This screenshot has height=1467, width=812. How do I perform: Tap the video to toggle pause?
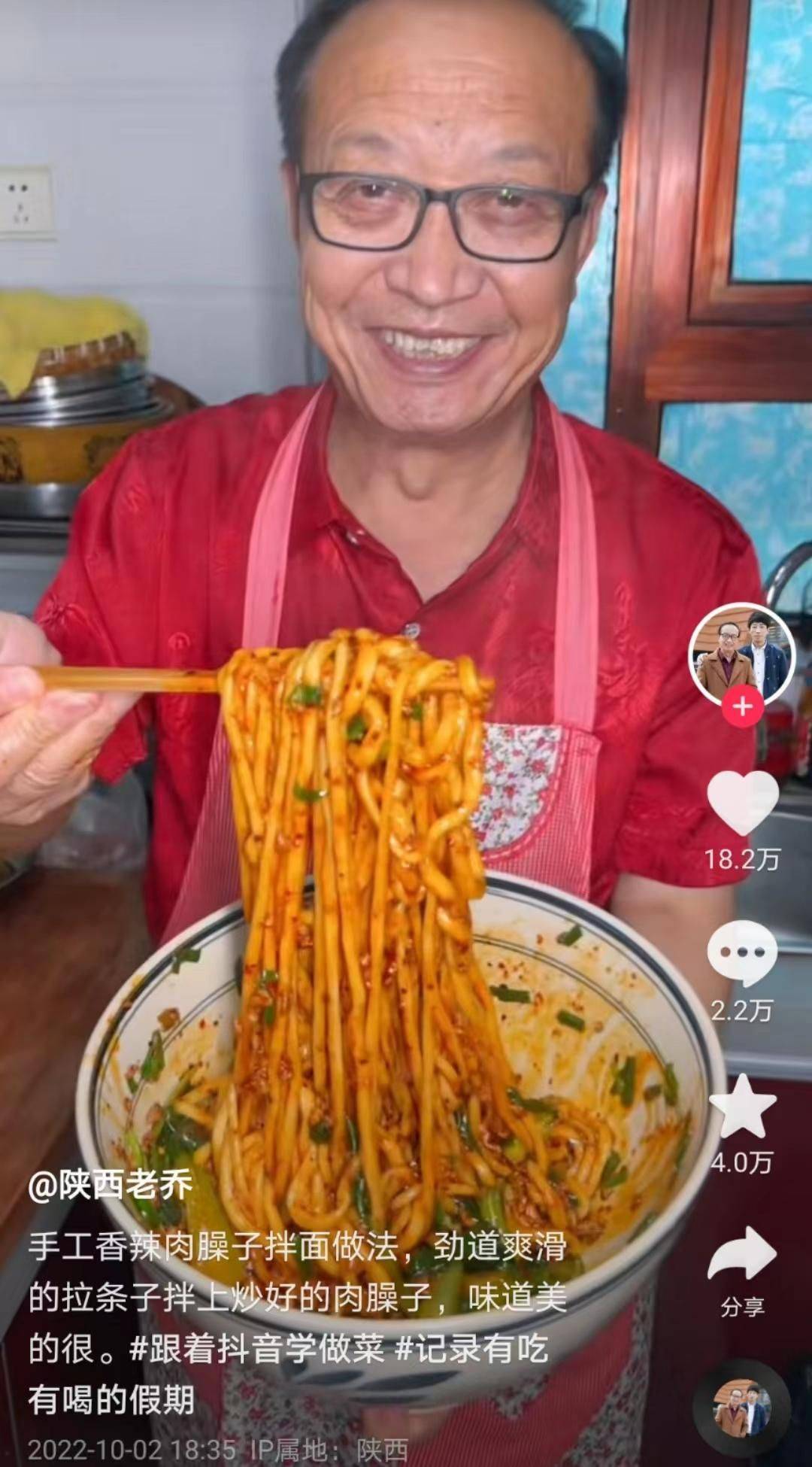(338, 527)
